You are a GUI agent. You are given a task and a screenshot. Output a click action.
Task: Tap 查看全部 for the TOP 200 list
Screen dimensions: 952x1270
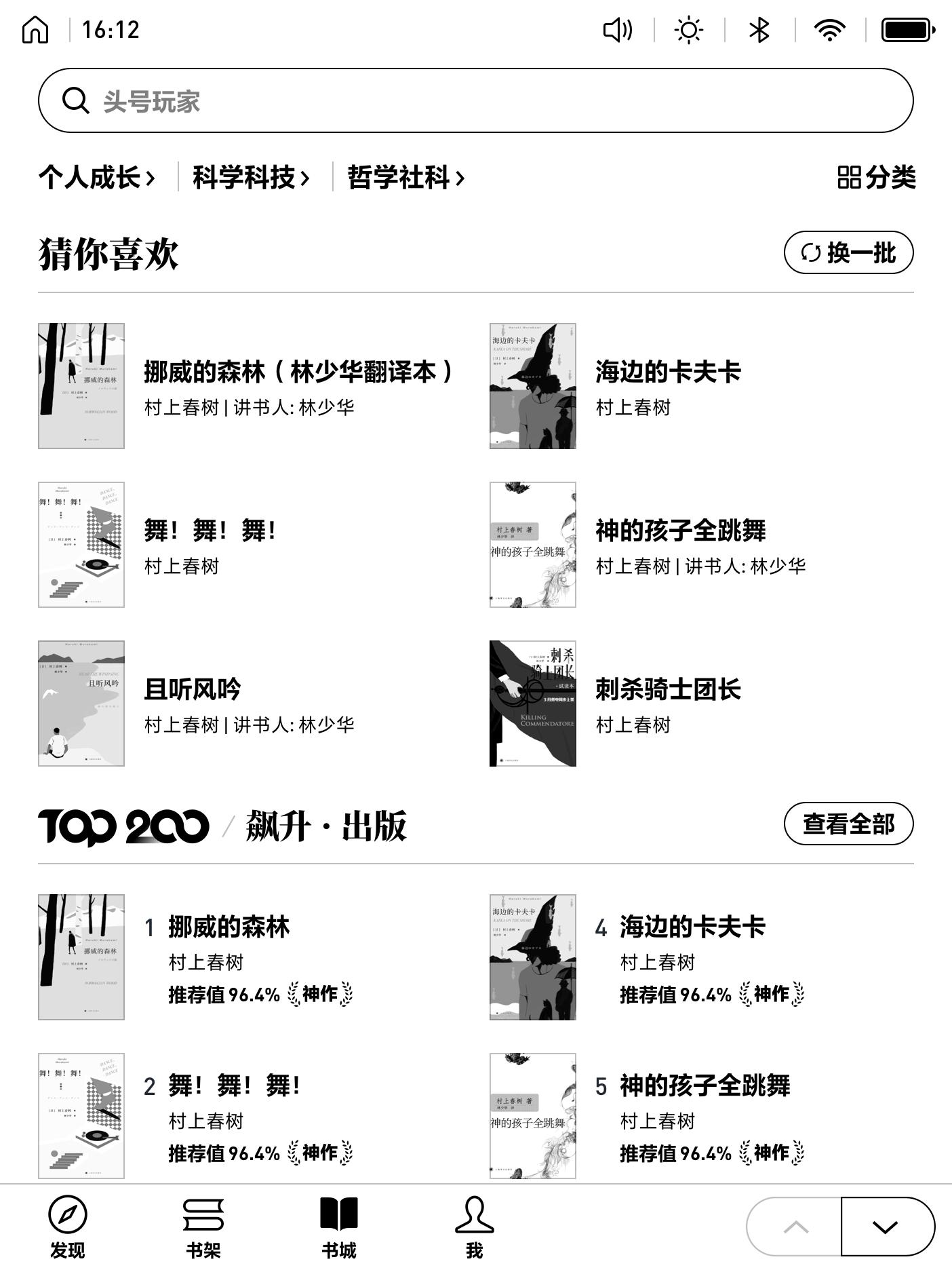coord(848,824)
